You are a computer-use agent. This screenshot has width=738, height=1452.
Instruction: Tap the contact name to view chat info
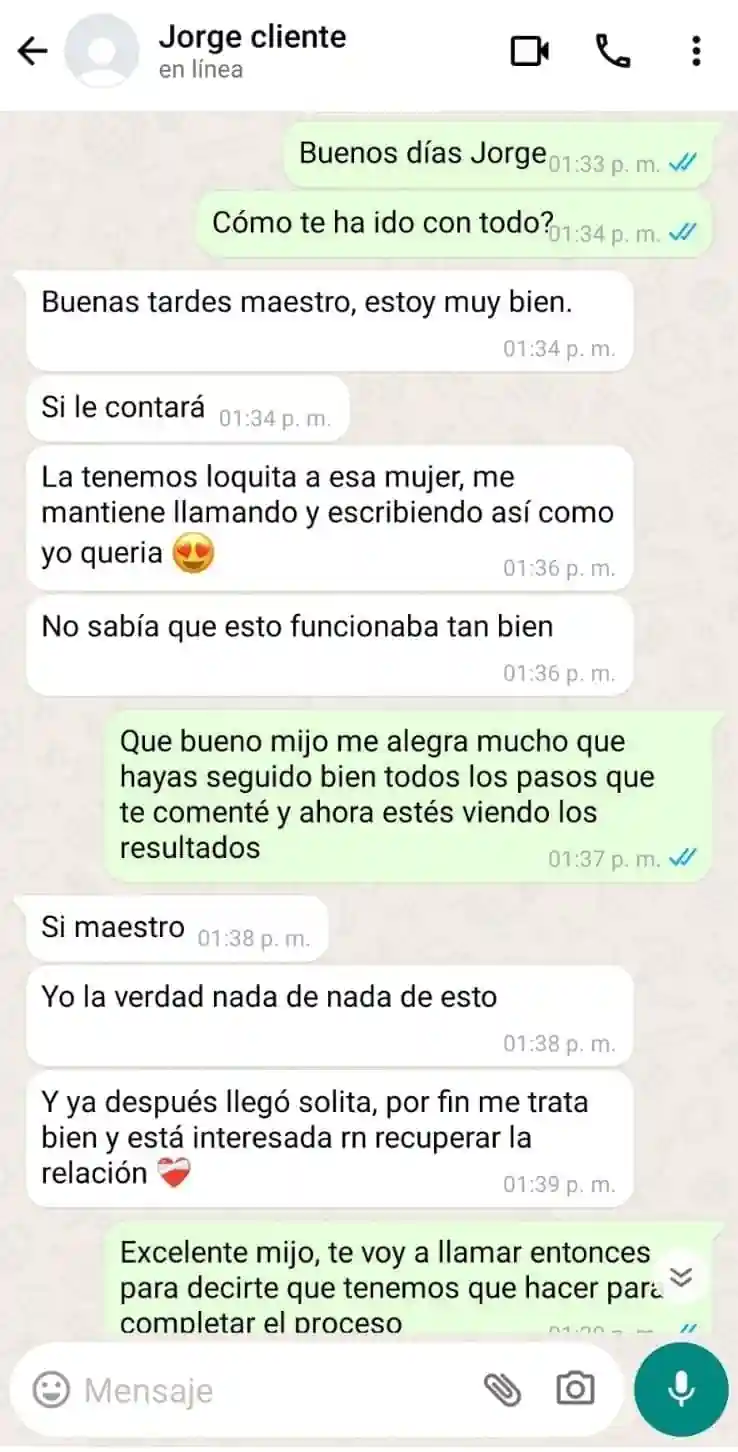(251, 37)
